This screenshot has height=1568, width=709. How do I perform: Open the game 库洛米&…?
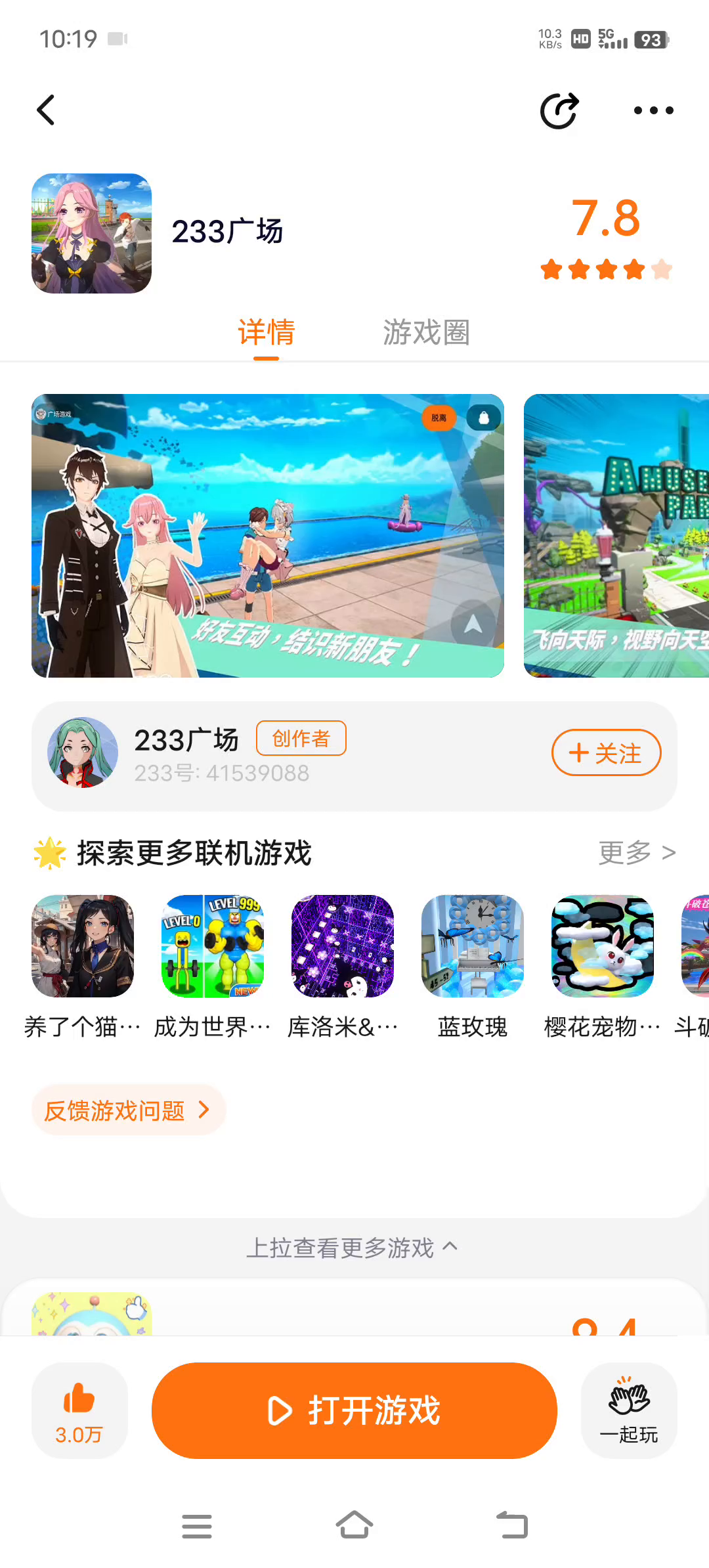pyautogui.click(x=343, y=946)
